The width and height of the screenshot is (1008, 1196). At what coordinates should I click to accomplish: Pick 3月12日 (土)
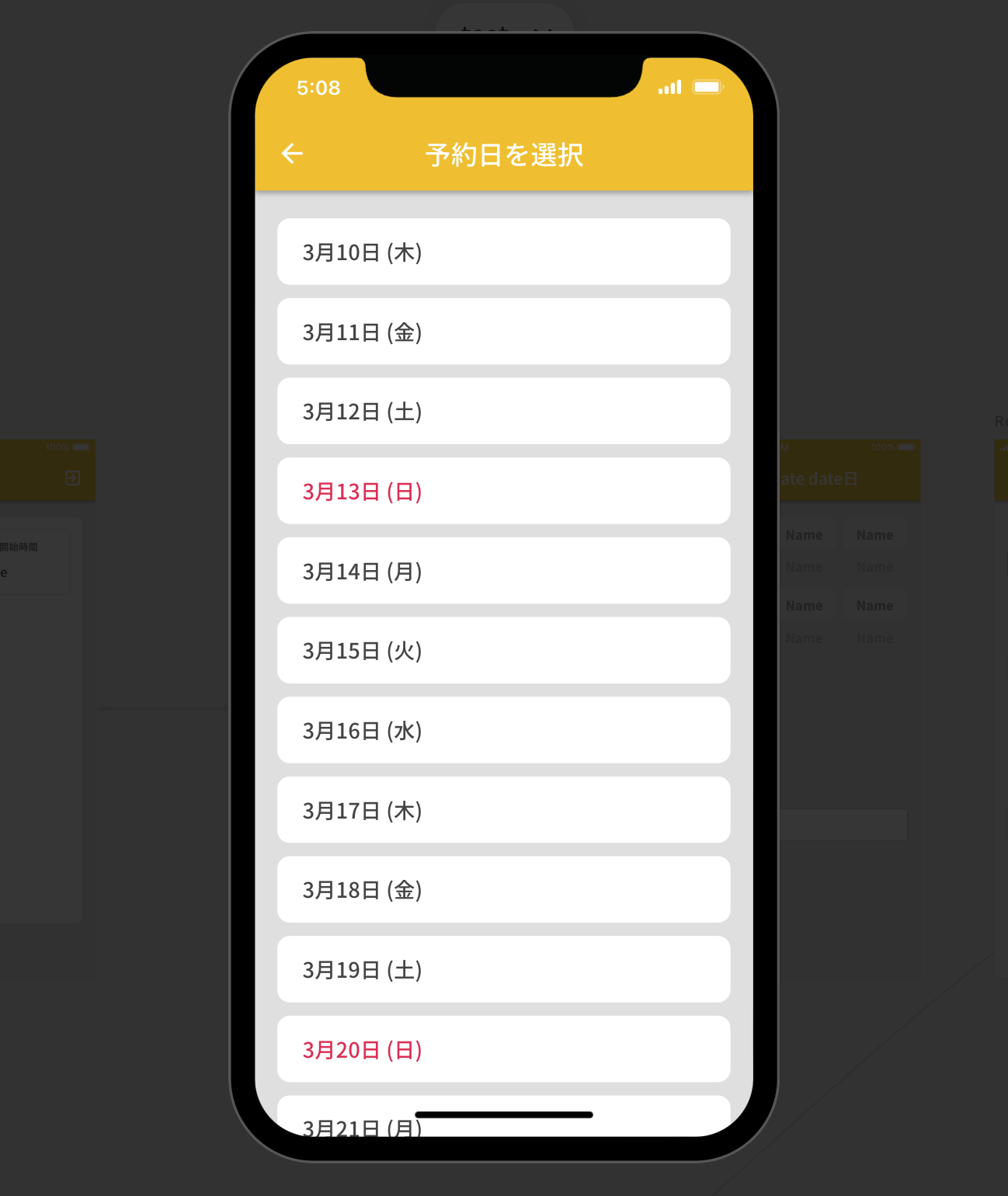click(503, 412)
